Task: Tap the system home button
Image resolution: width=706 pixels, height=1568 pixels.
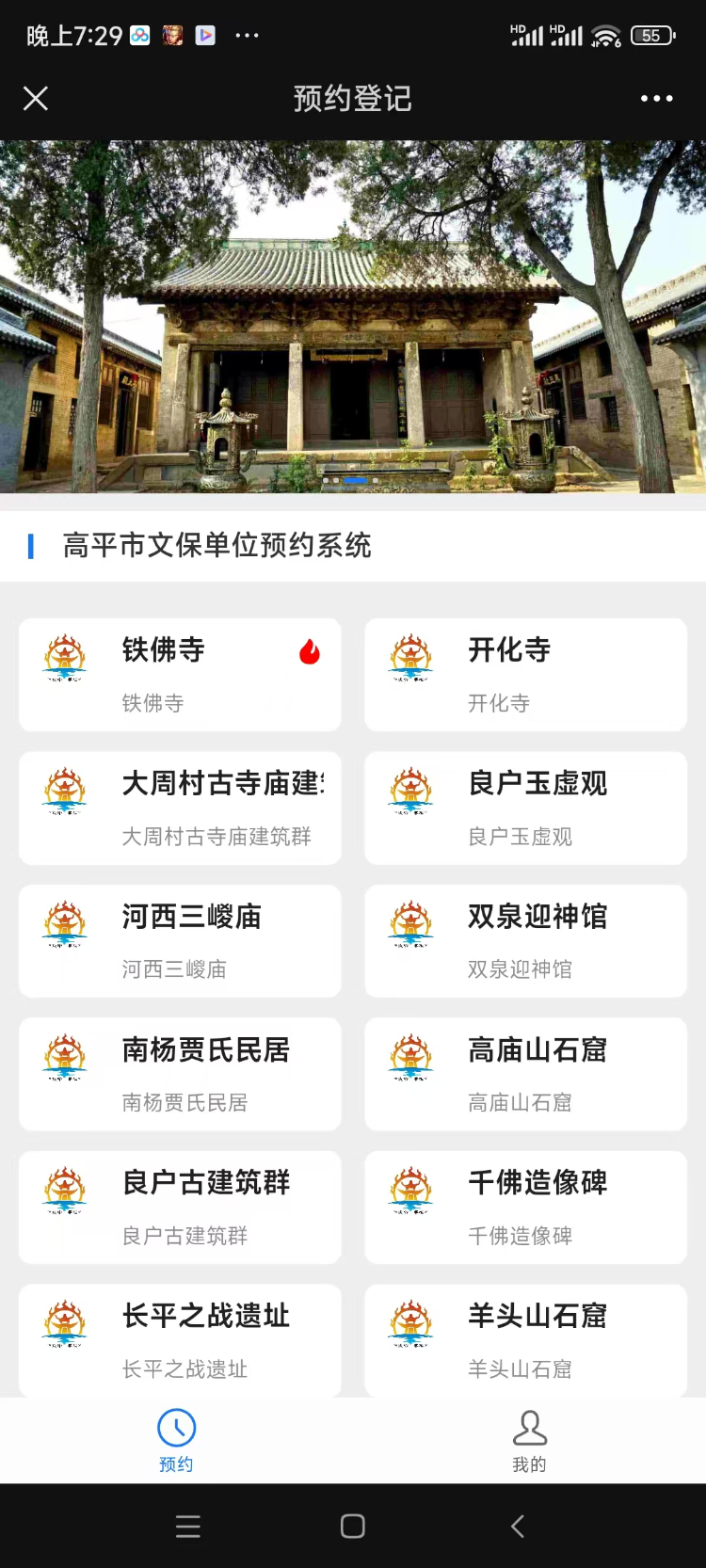Action: click(353, 1527)
